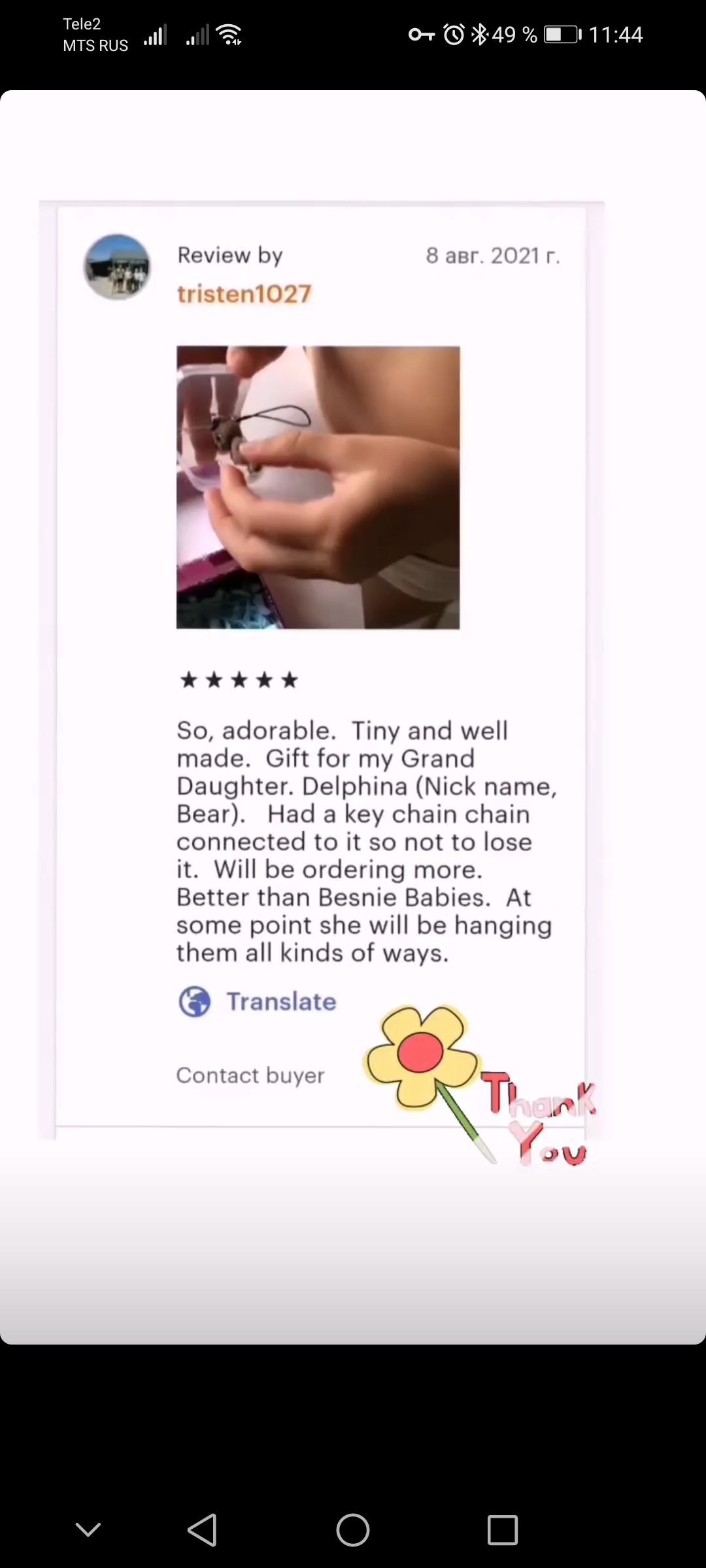
Task: Open the home screen via the system home button
Action: tap(353, 1529)
